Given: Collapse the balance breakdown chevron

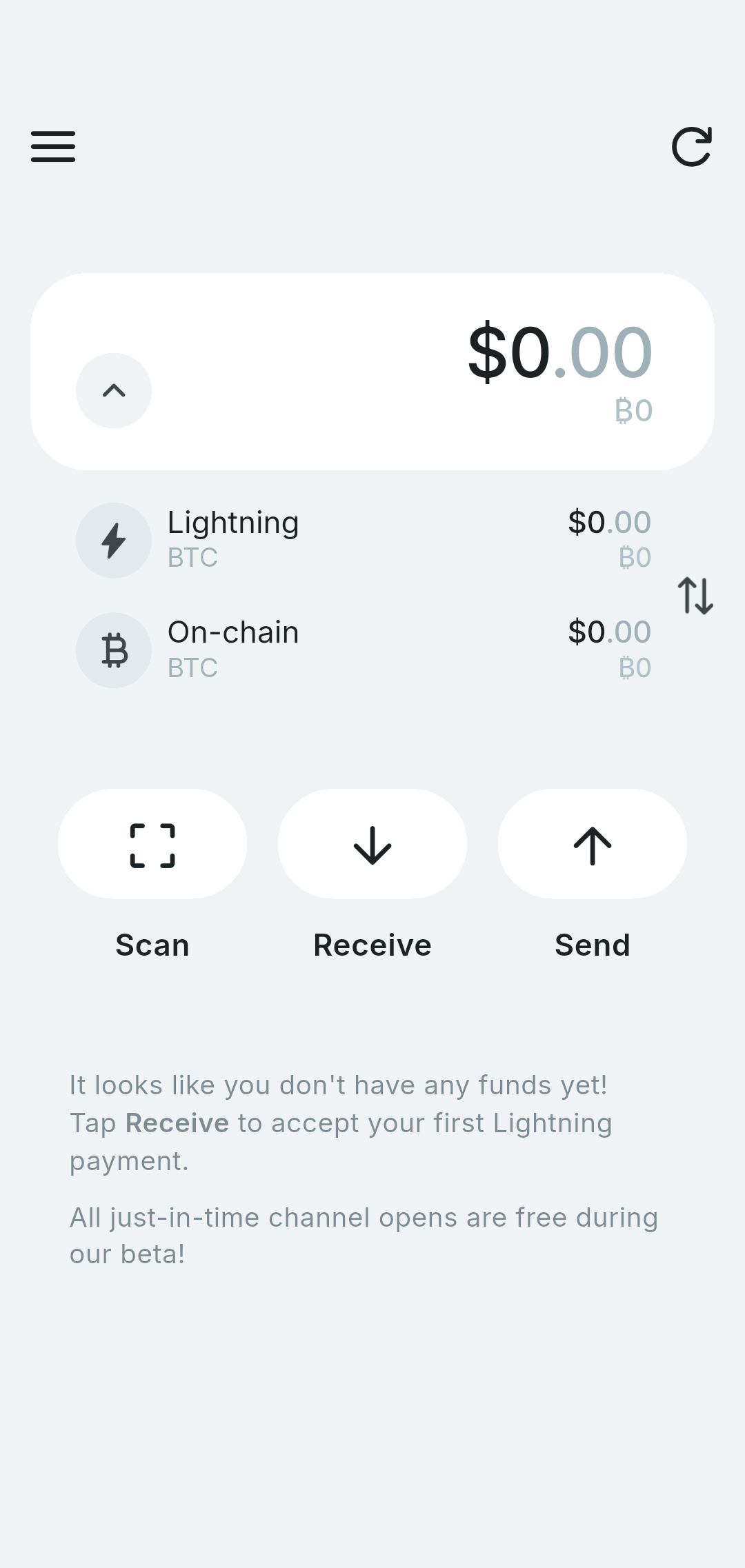Looking at the screenshot, I should point(114,390).
